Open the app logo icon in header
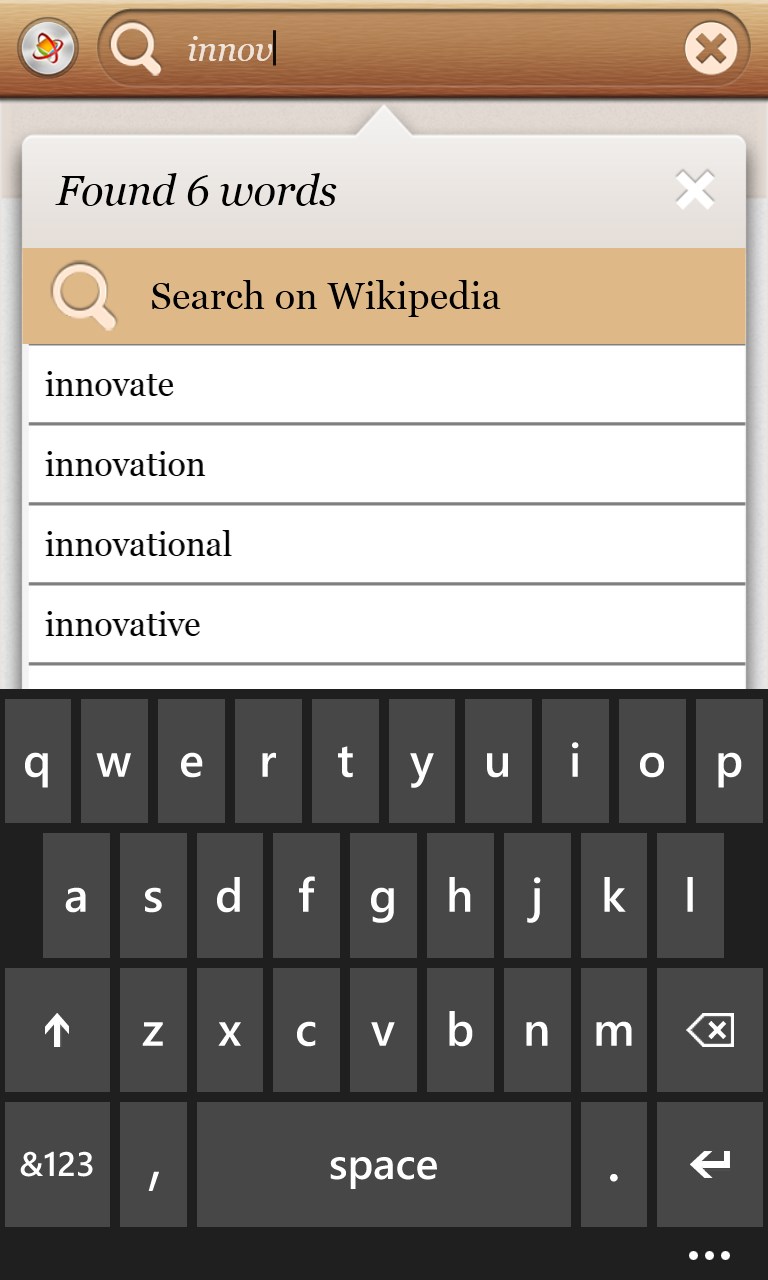Viewport: 768px width, 1280px height. point(47,47)
